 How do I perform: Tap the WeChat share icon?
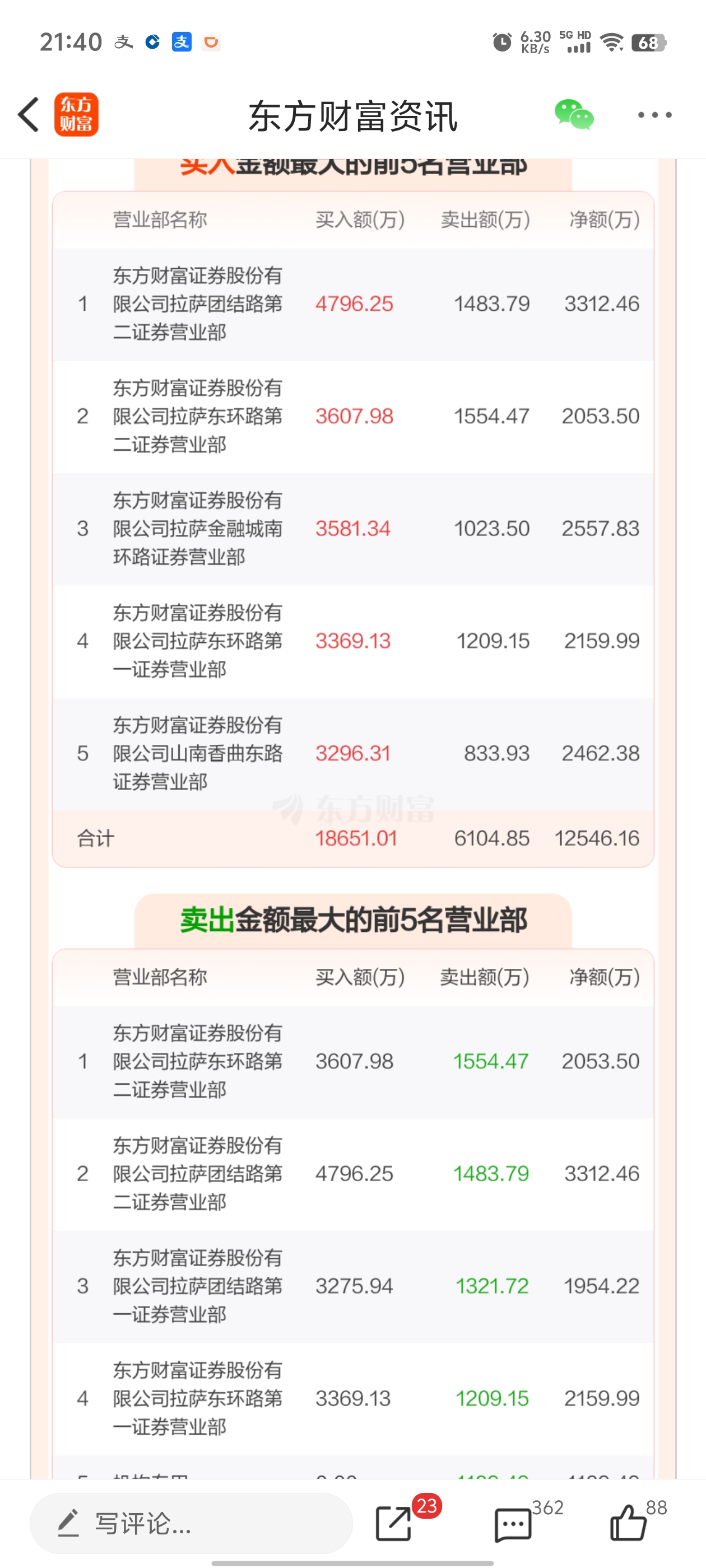573,114
